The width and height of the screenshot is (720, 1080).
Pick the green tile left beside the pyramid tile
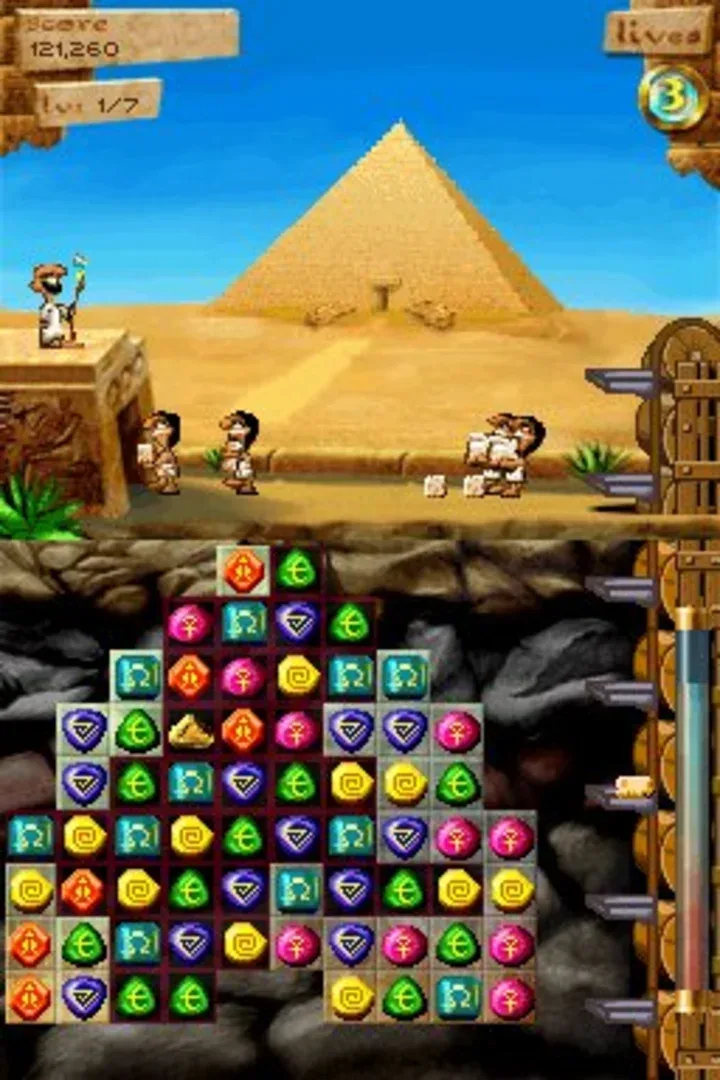(135, 730)
